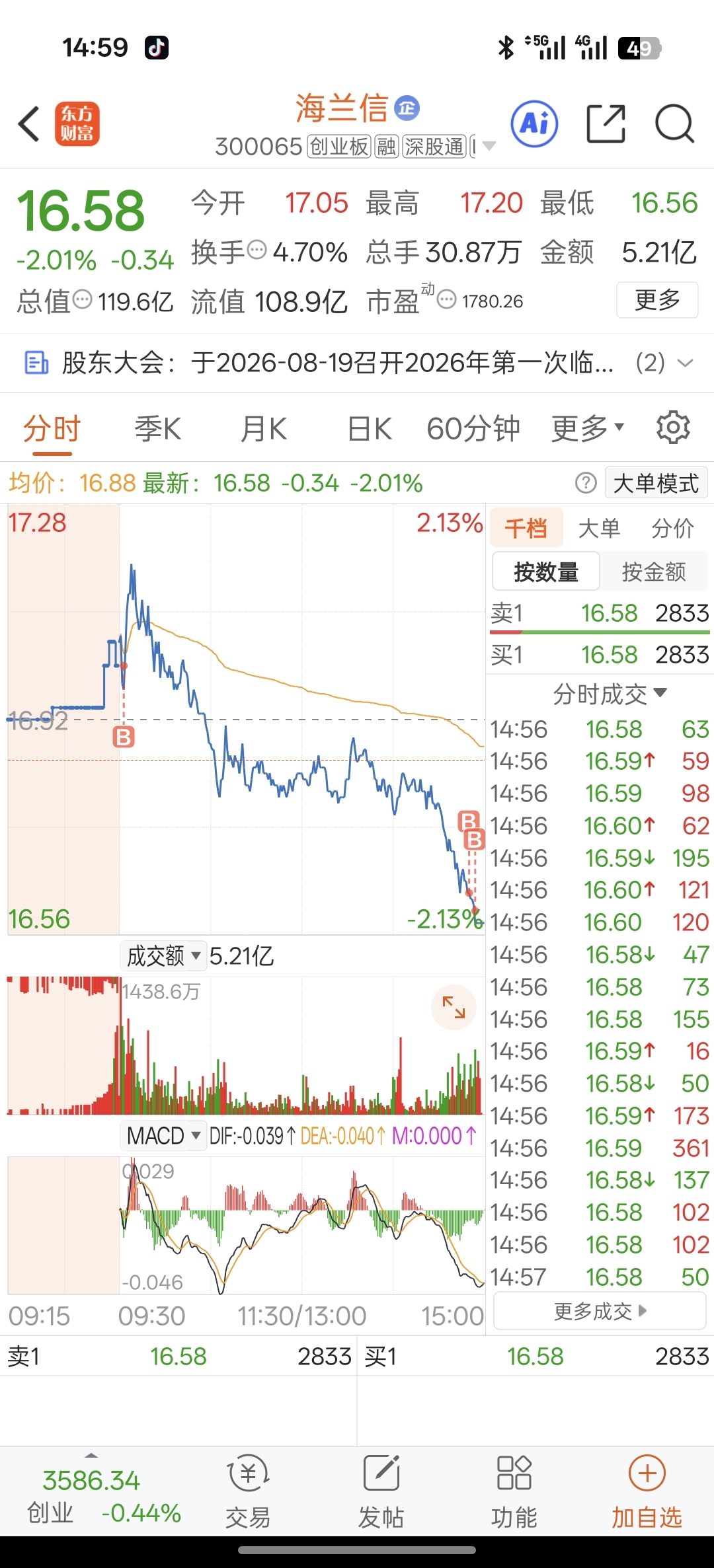The height and width of the screenshot is (1568, 714).
Task: Enable 大单模式
Action: pyautogui.click(x=656, y=483)
